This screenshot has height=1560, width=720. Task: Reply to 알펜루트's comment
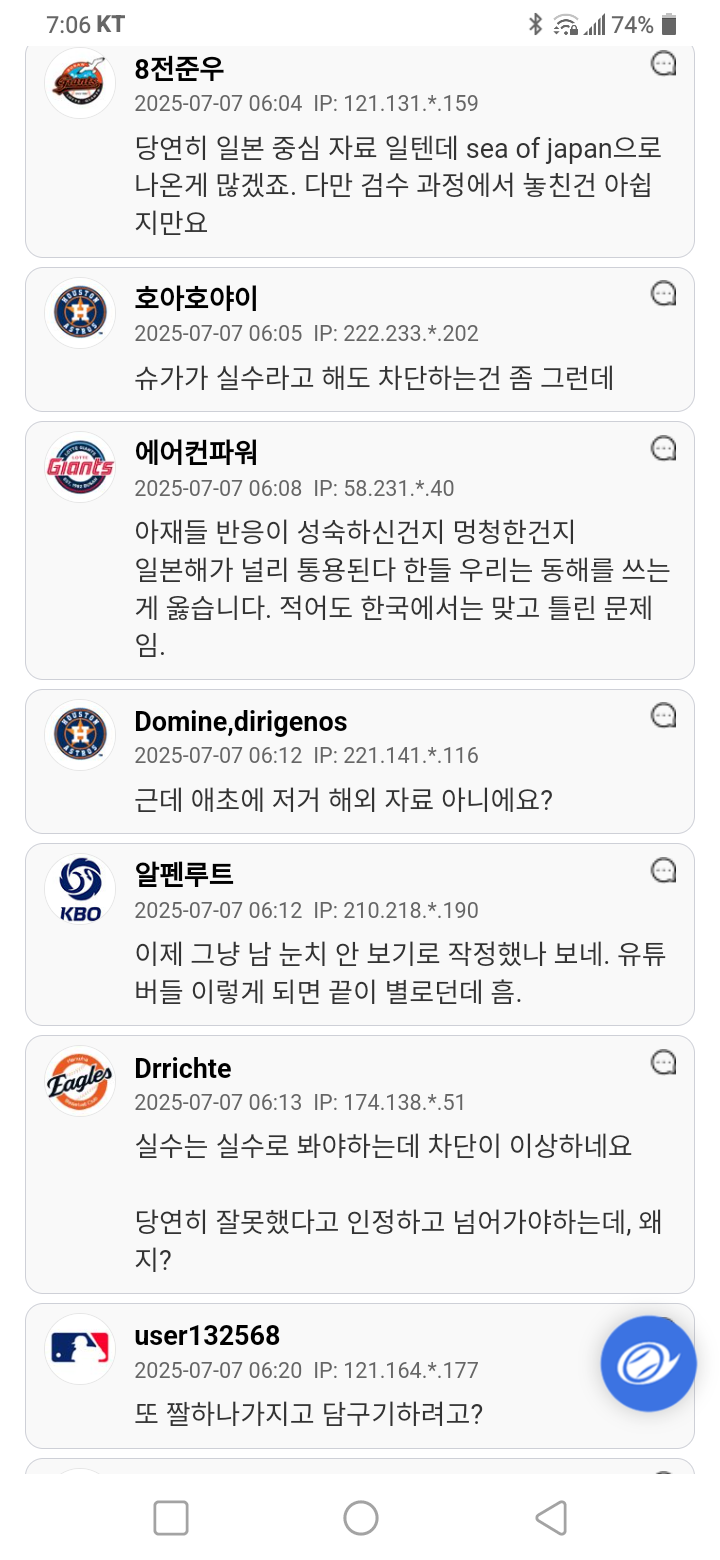coord(663,871)
